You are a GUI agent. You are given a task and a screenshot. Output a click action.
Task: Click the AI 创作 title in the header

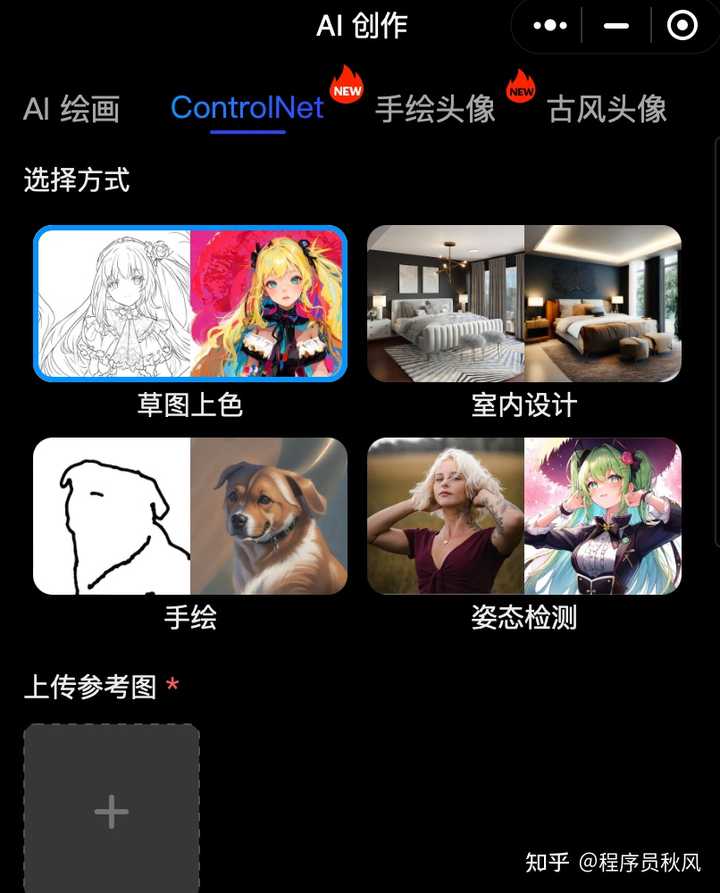click(x=360, y=25)
